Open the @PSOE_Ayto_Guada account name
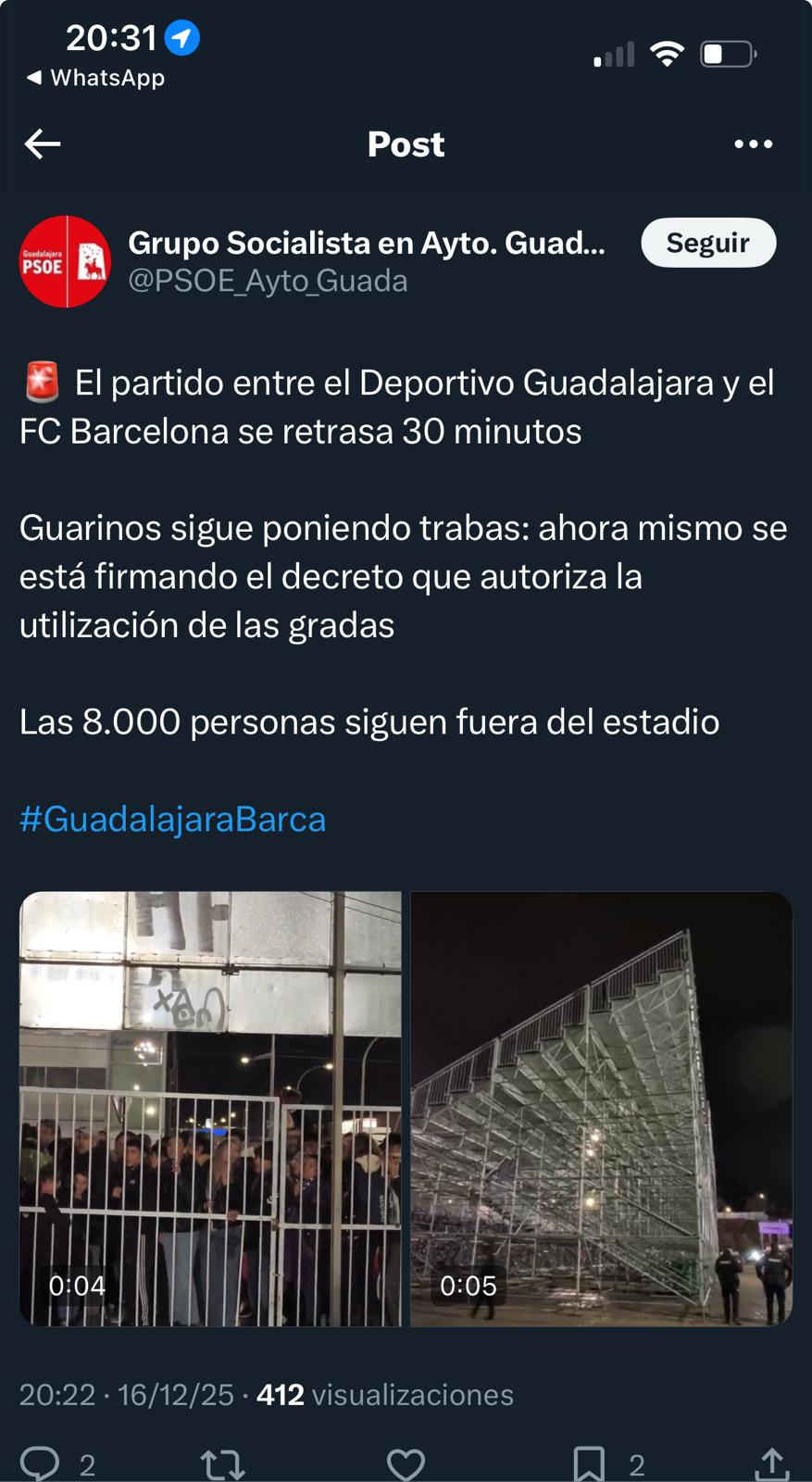 click(x=268, y=281)
